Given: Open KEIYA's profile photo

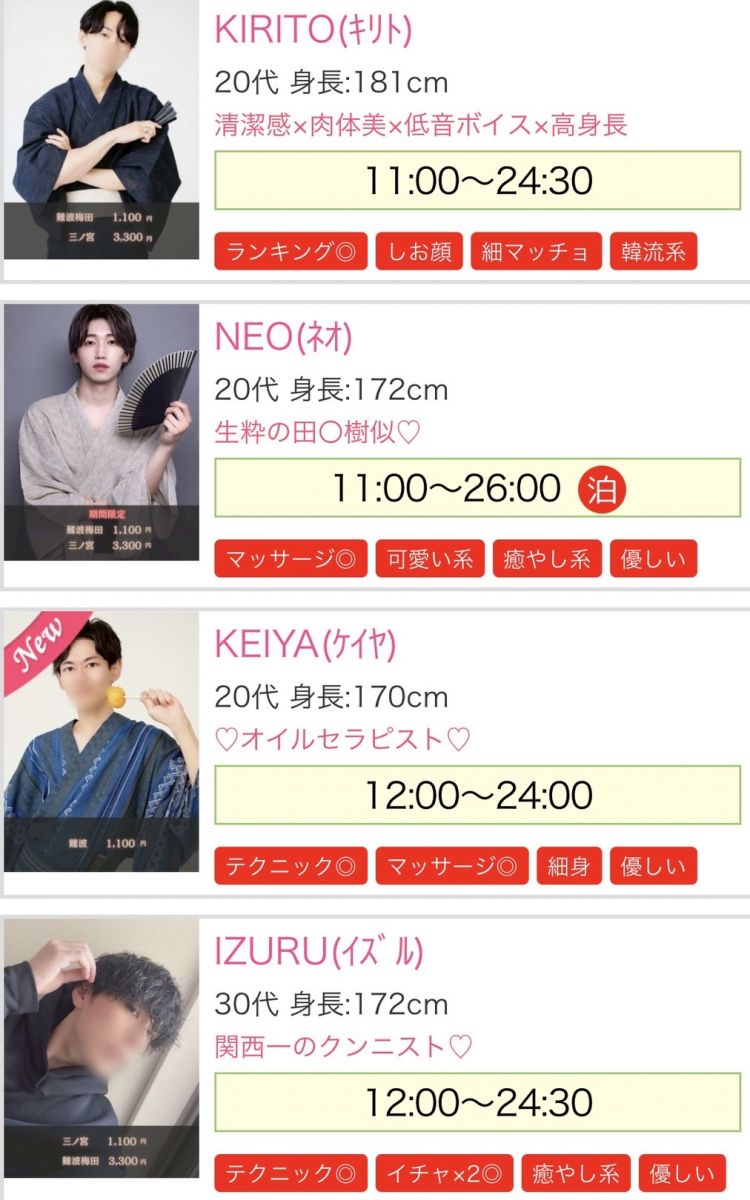Looking at the screenshot, I should point(101,740).
